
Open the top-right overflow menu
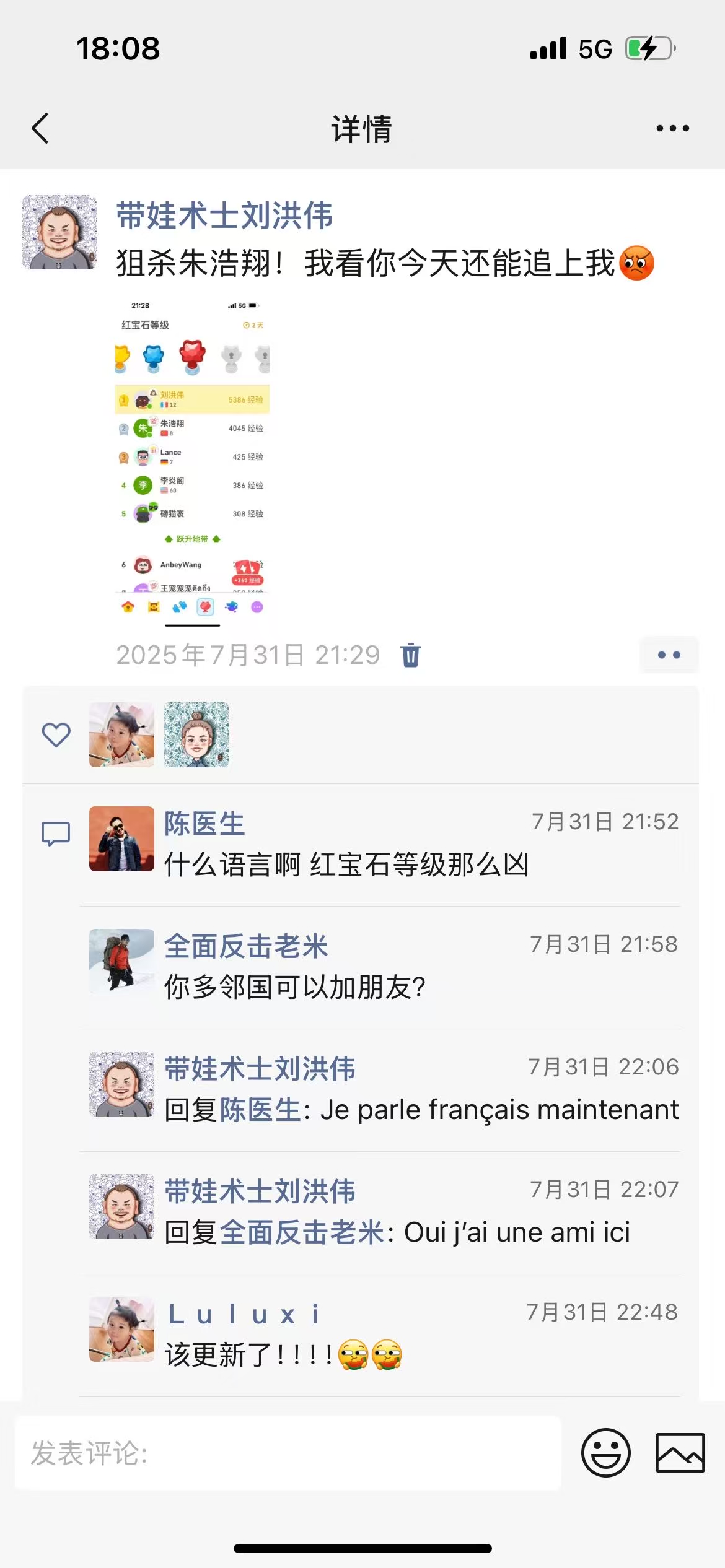672,129
